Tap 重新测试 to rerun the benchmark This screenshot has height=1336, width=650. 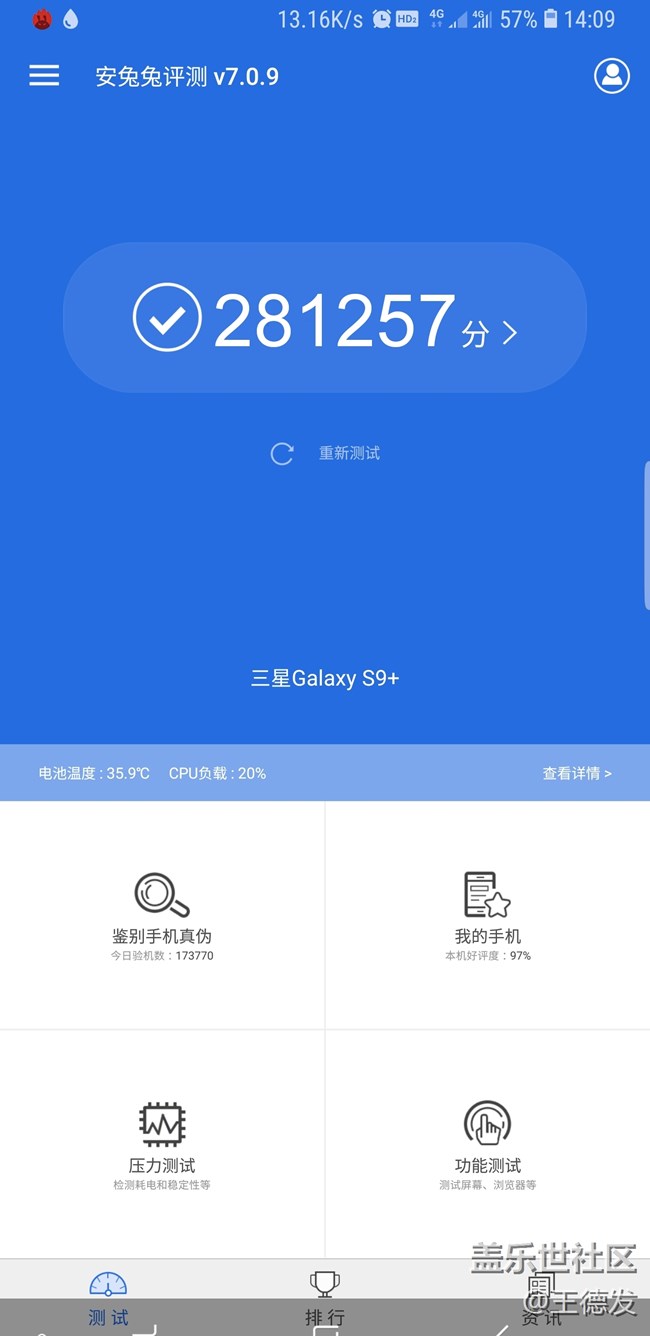(326, 454)
